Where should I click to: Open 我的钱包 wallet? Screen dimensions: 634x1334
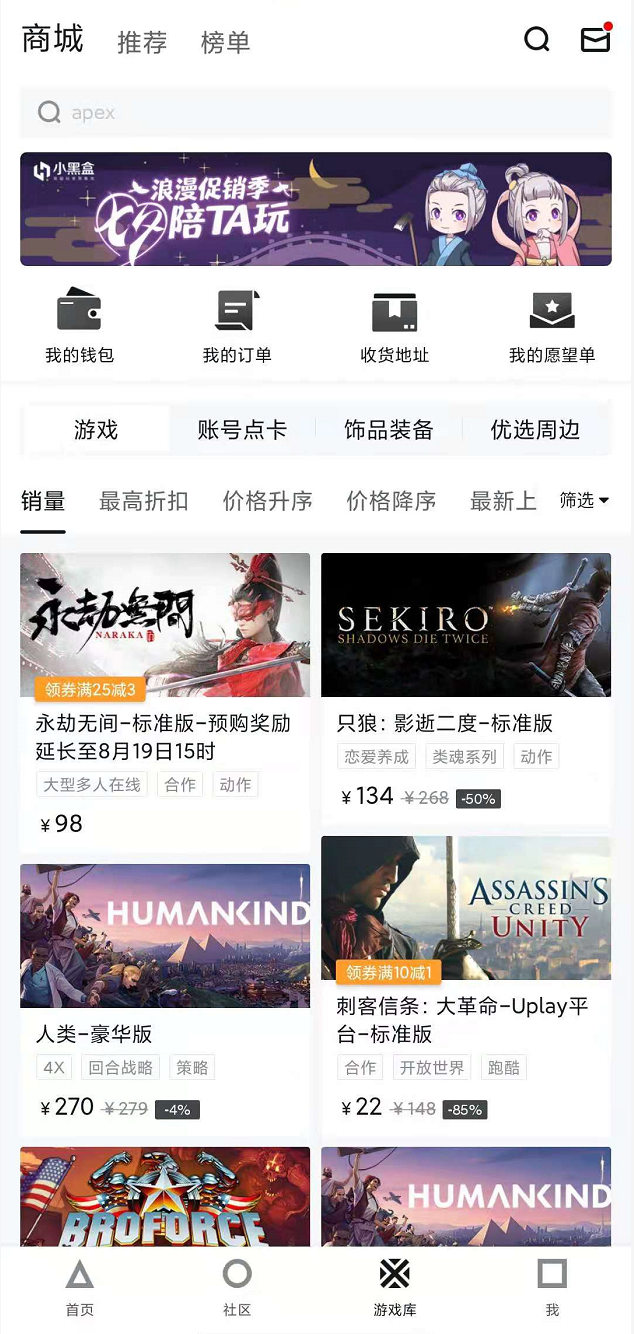pos(79,326)
